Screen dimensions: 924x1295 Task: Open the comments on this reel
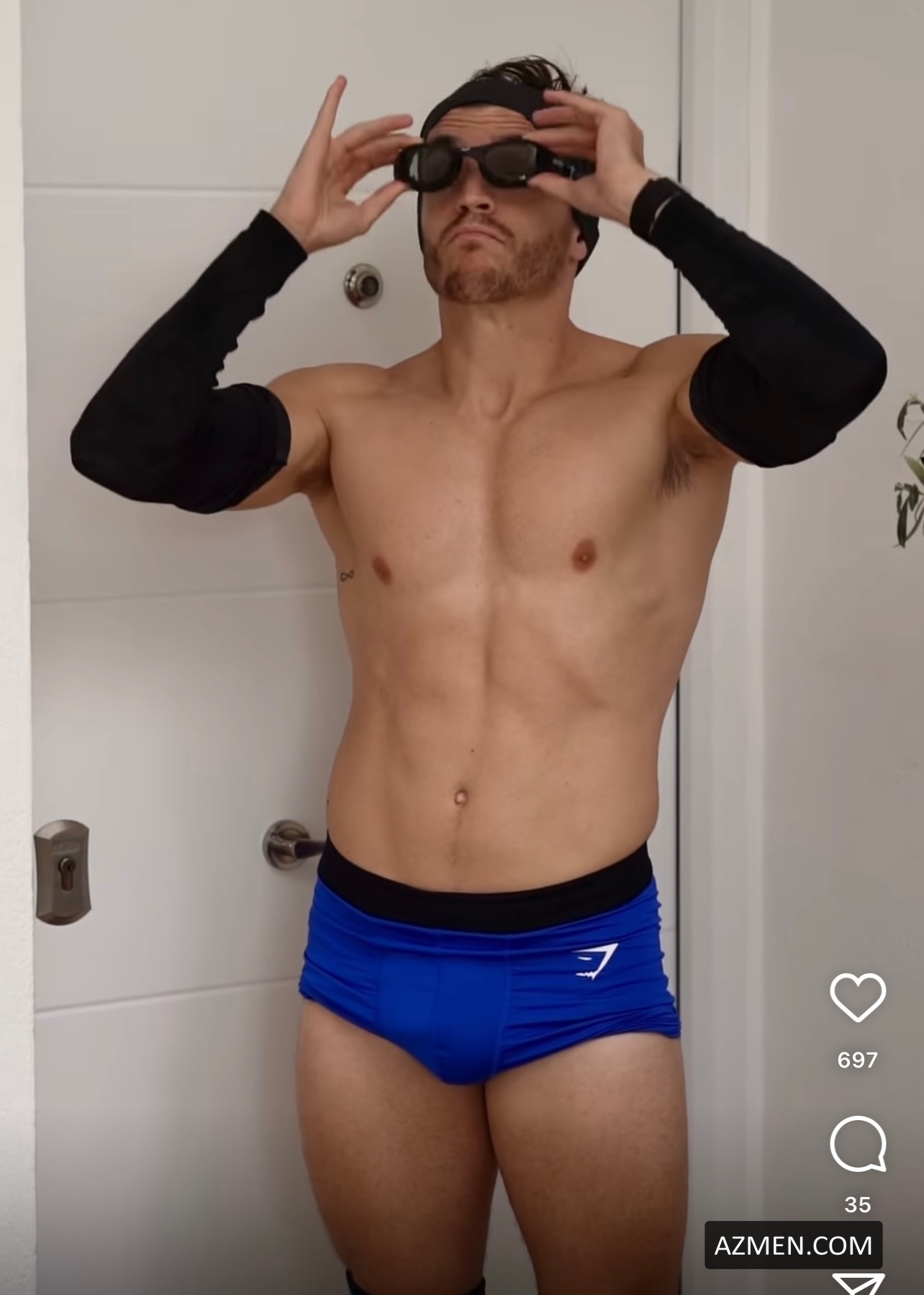(857, 1145)
